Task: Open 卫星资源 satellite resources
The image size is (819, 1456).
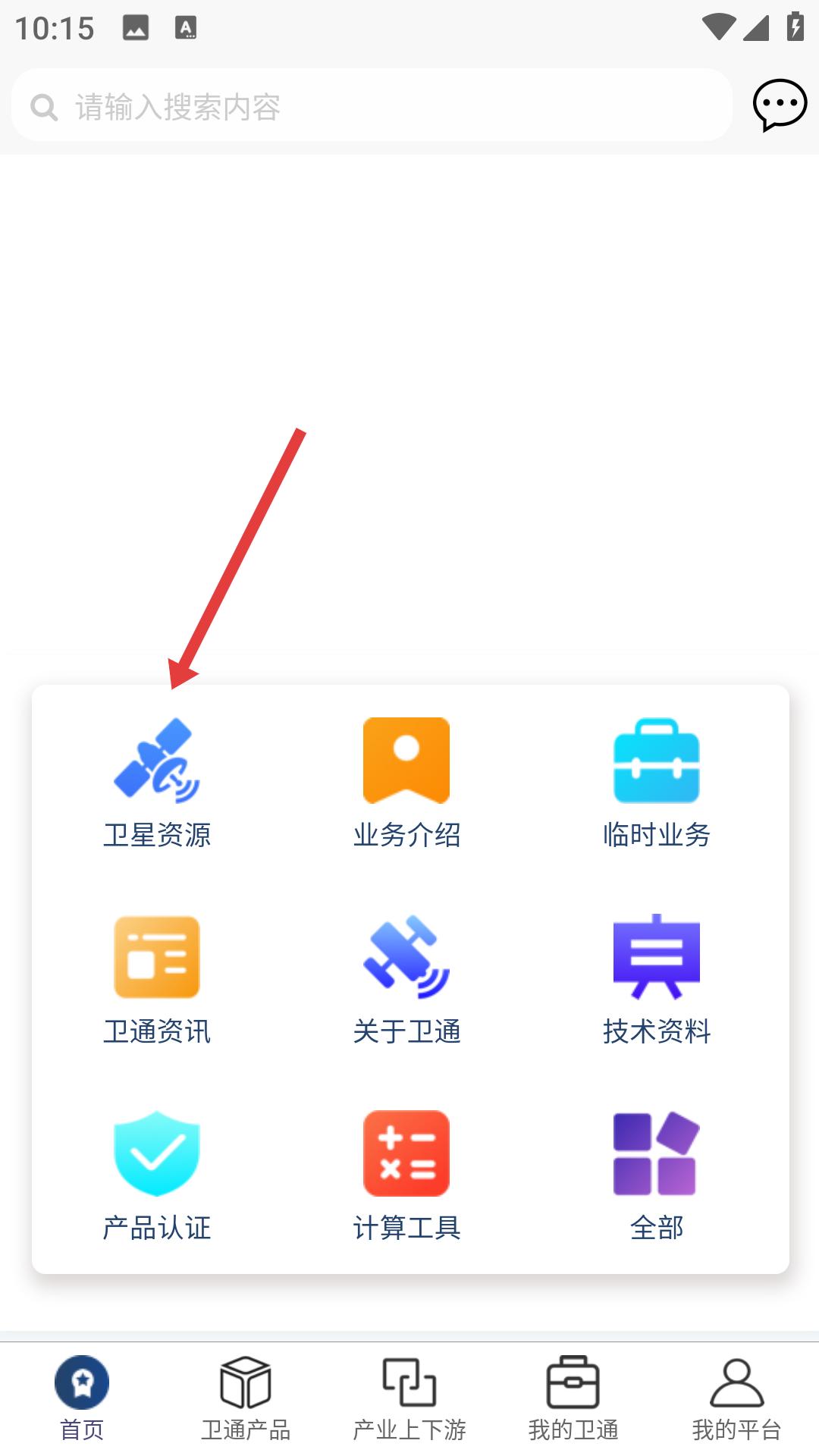Action: pyautogui.click(x=157, y=781)
